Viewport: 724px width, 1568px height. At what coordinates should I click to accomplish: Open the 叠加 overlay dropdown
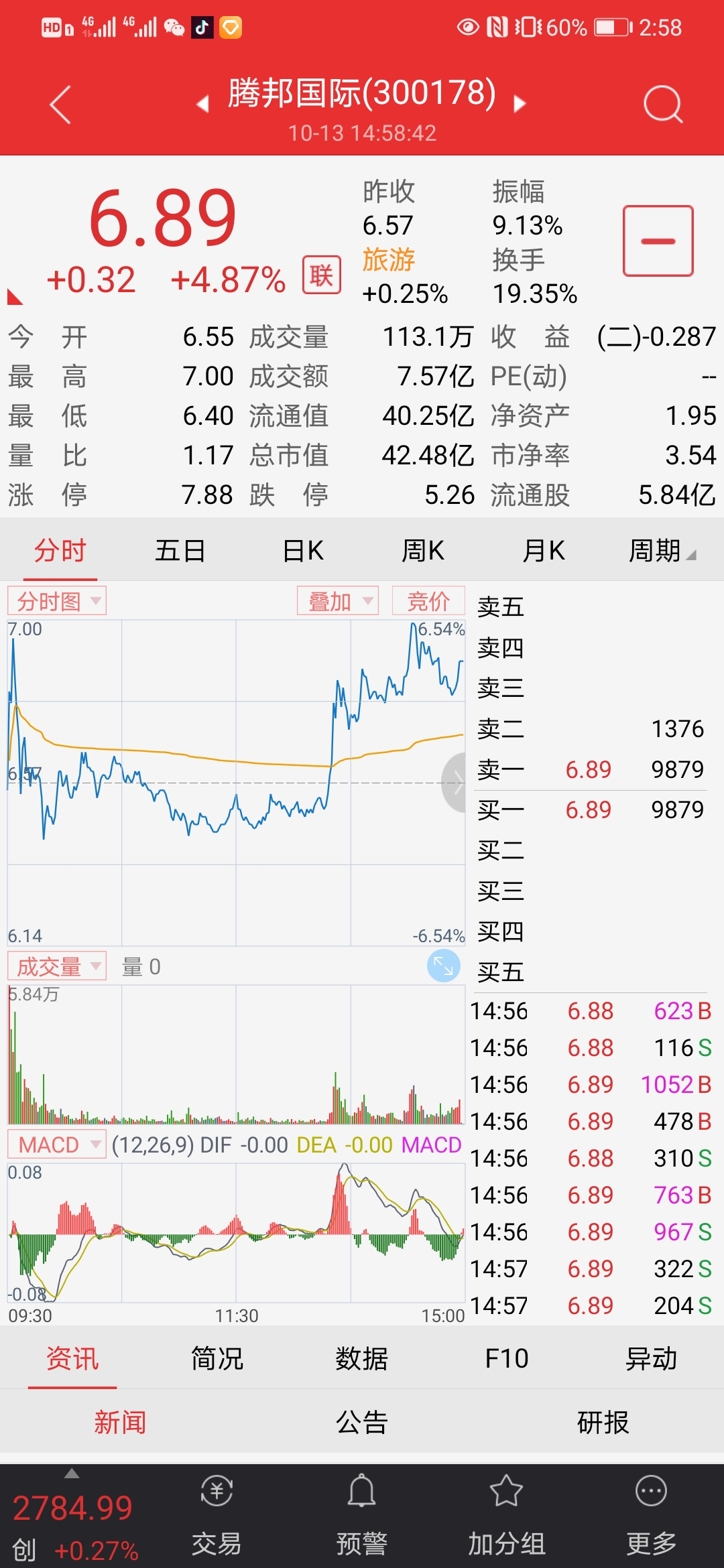pos(338,601)
